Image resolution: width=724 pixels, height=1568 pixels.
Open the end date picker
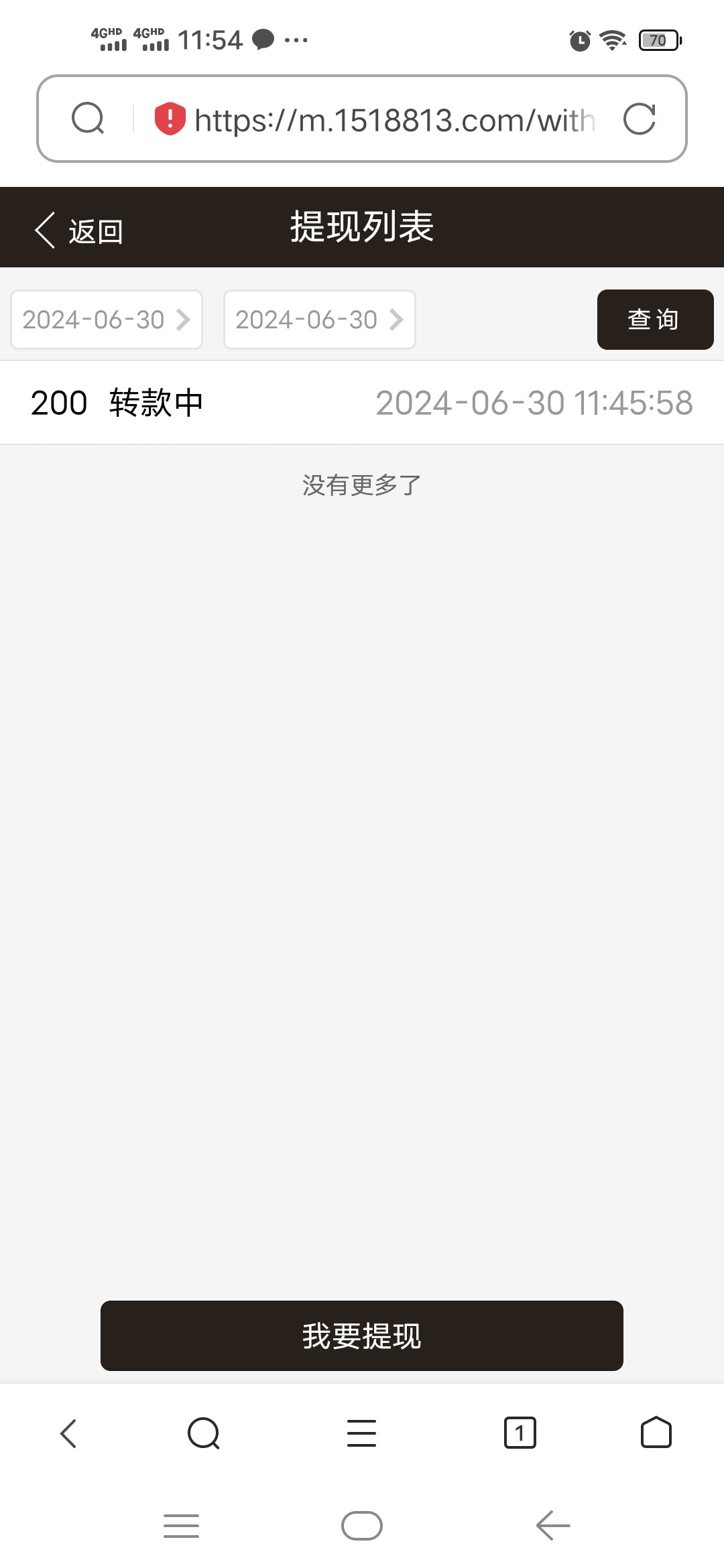coord(320,320)
